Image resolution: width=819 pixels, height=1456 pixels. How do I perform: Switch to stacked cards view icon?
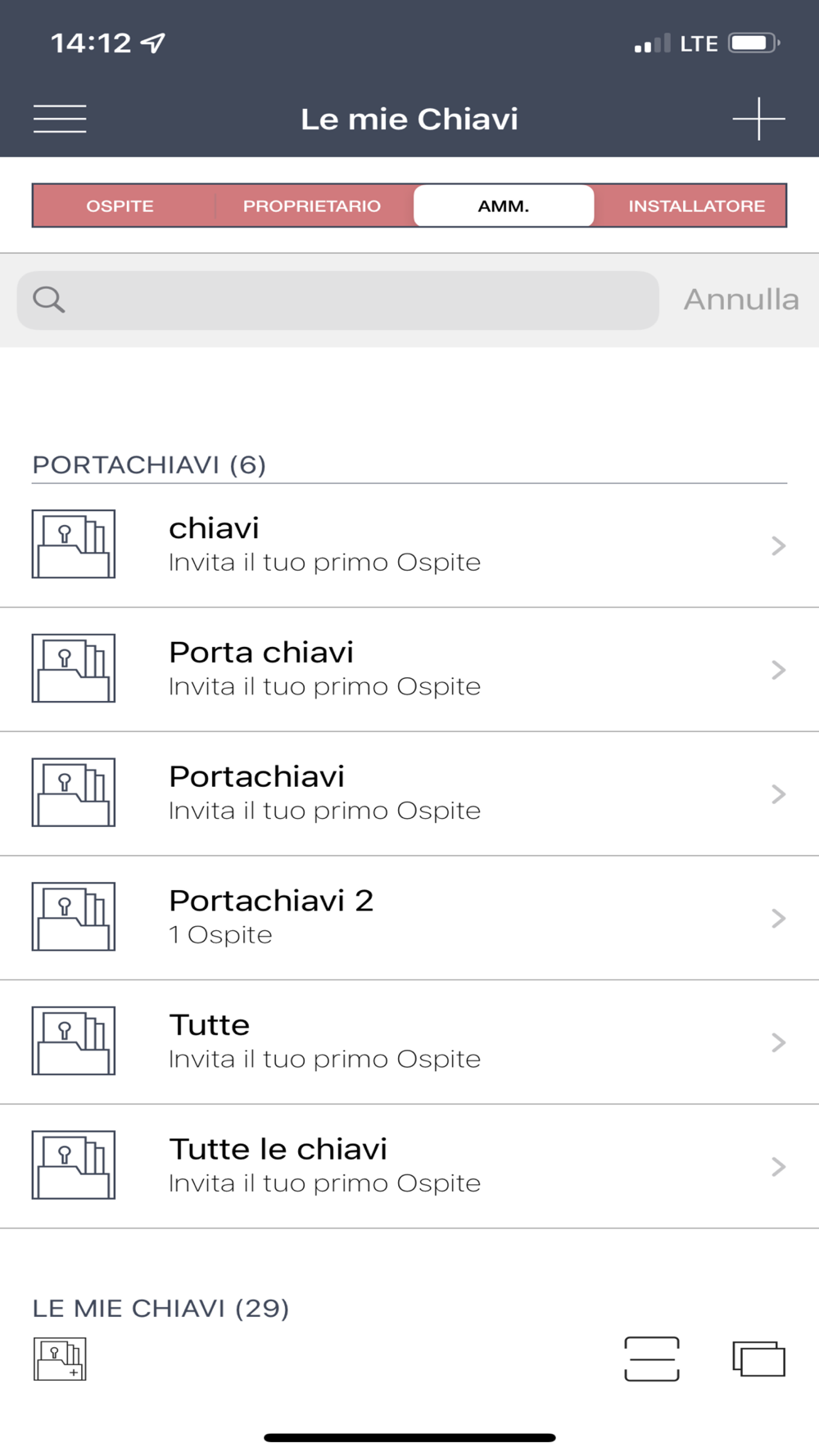coord(758,1359)
